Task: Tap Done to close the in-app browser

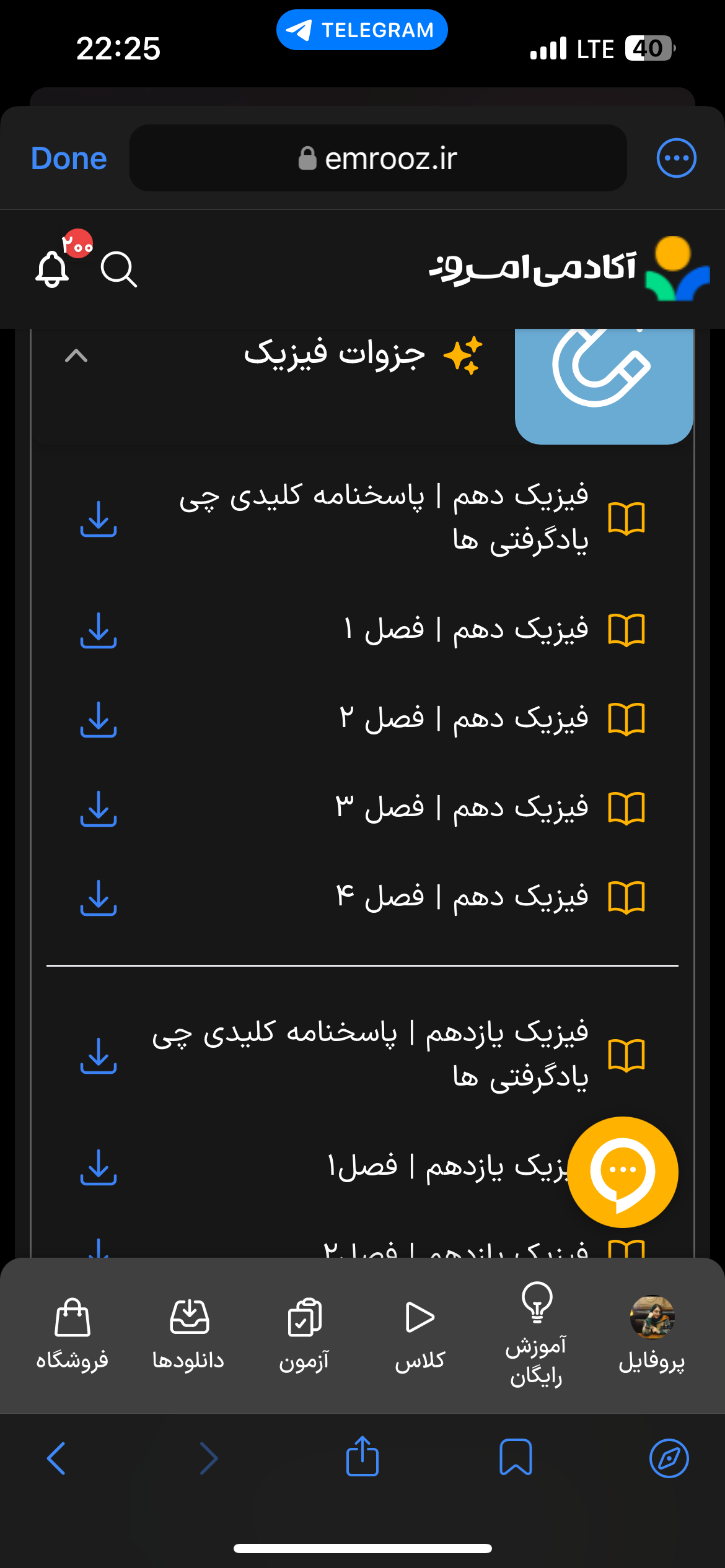Action: (x=69, y=159)
